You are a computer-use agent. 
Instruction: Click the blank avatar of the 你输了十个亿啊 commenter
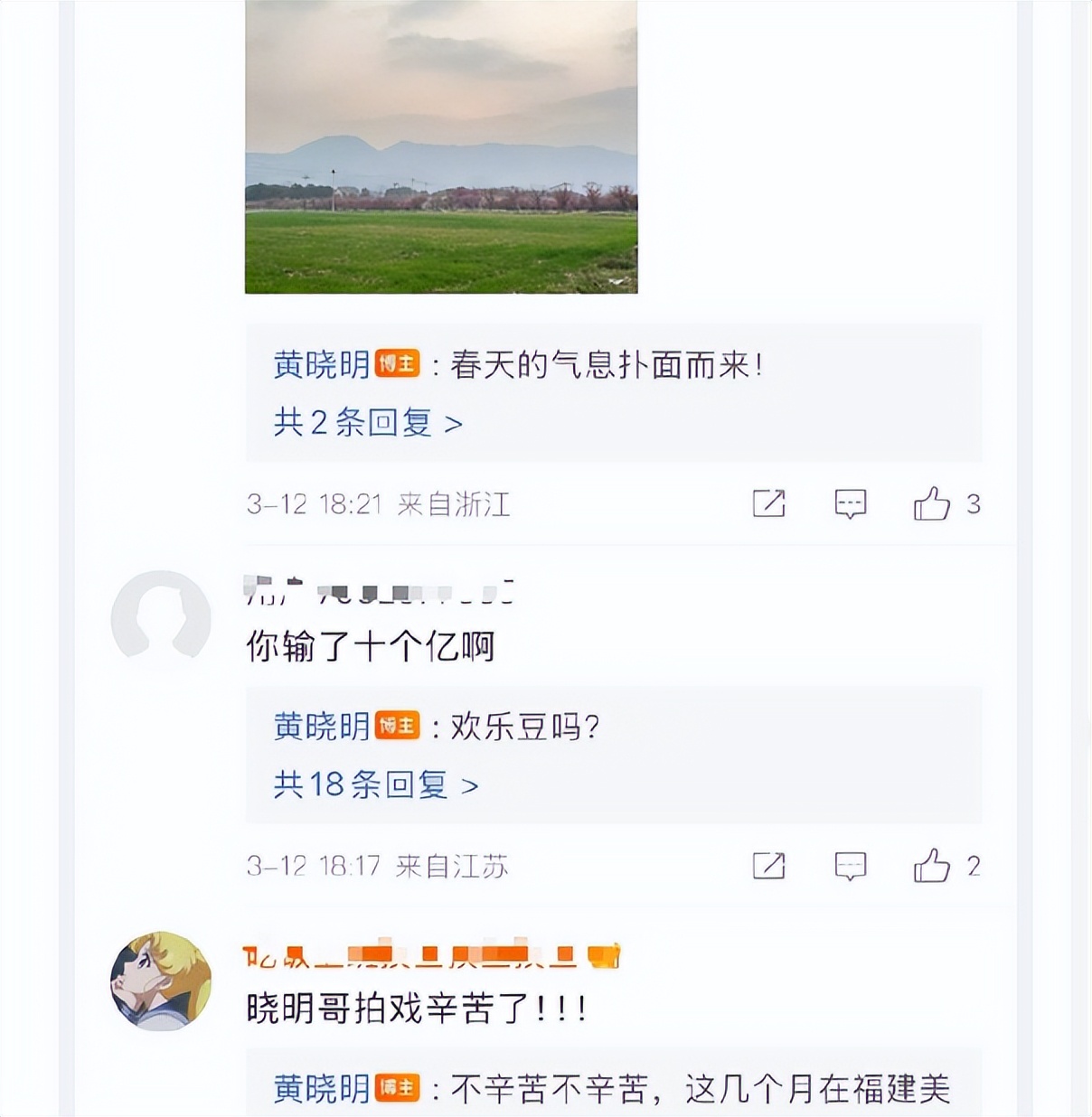[163, 614]
